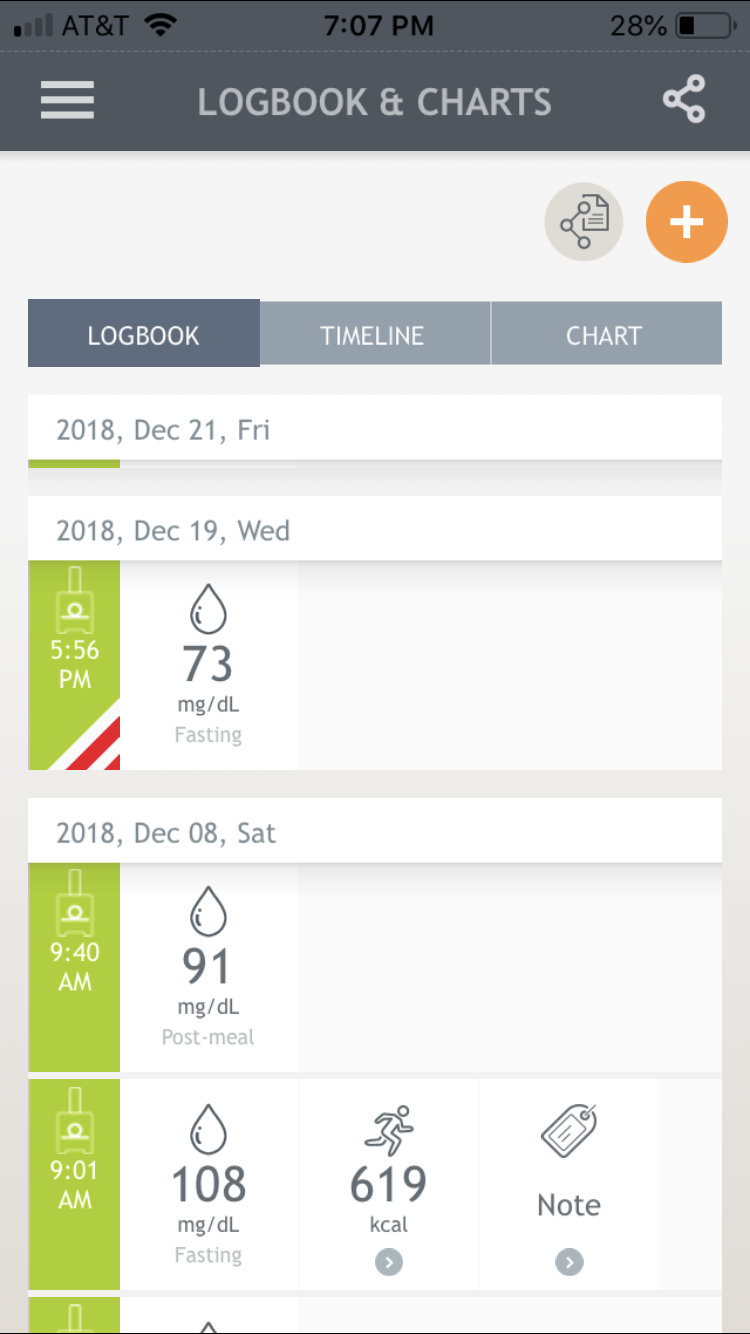The height and width of the screenshot is (1334, 750).
Task: View the 619 kcal activity details
Action: click(x=389, y=1186)
